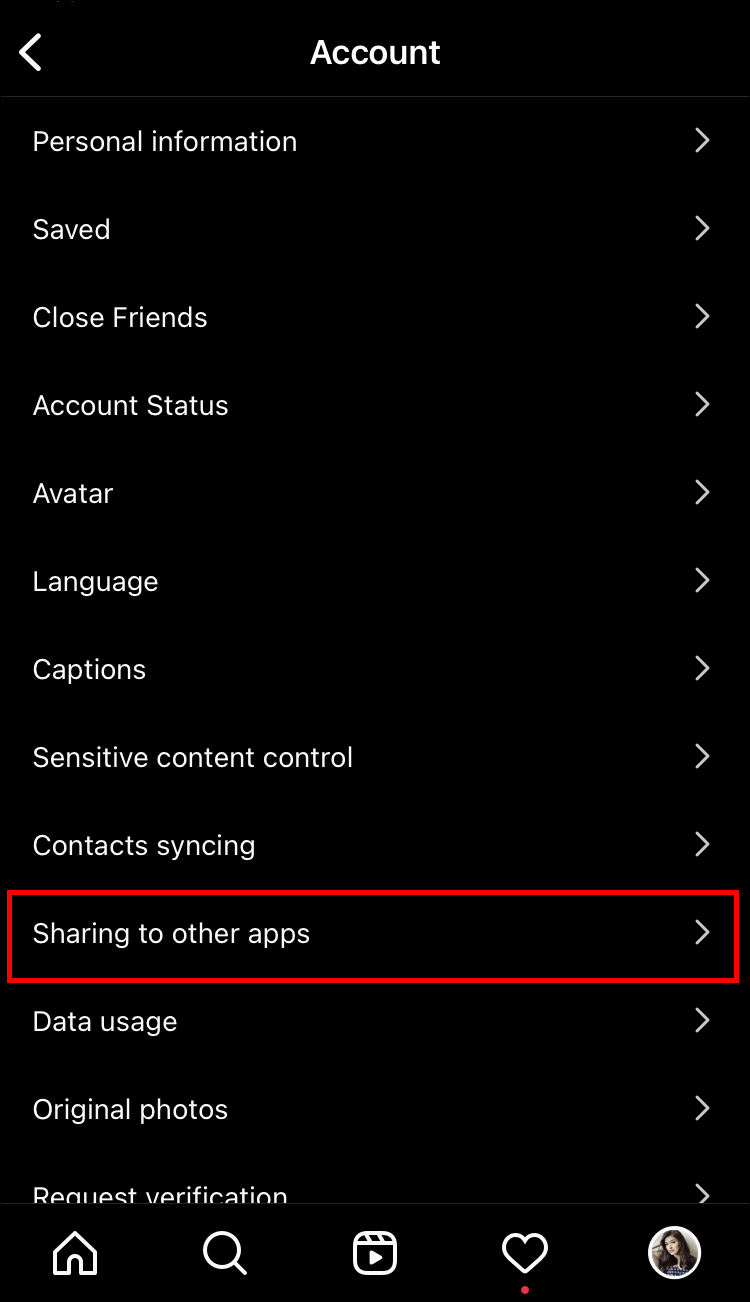Switch to the Reels tab

[375, 1252]
